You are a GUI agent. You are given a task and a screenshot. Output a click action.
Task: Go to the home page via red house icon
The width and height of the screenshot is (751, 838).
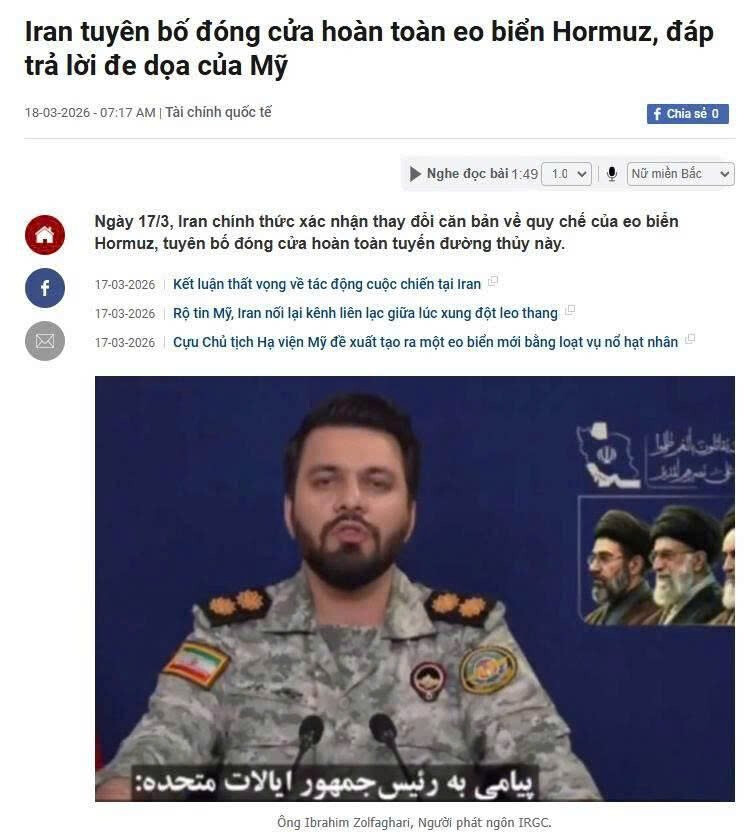[x=45, y=235]
